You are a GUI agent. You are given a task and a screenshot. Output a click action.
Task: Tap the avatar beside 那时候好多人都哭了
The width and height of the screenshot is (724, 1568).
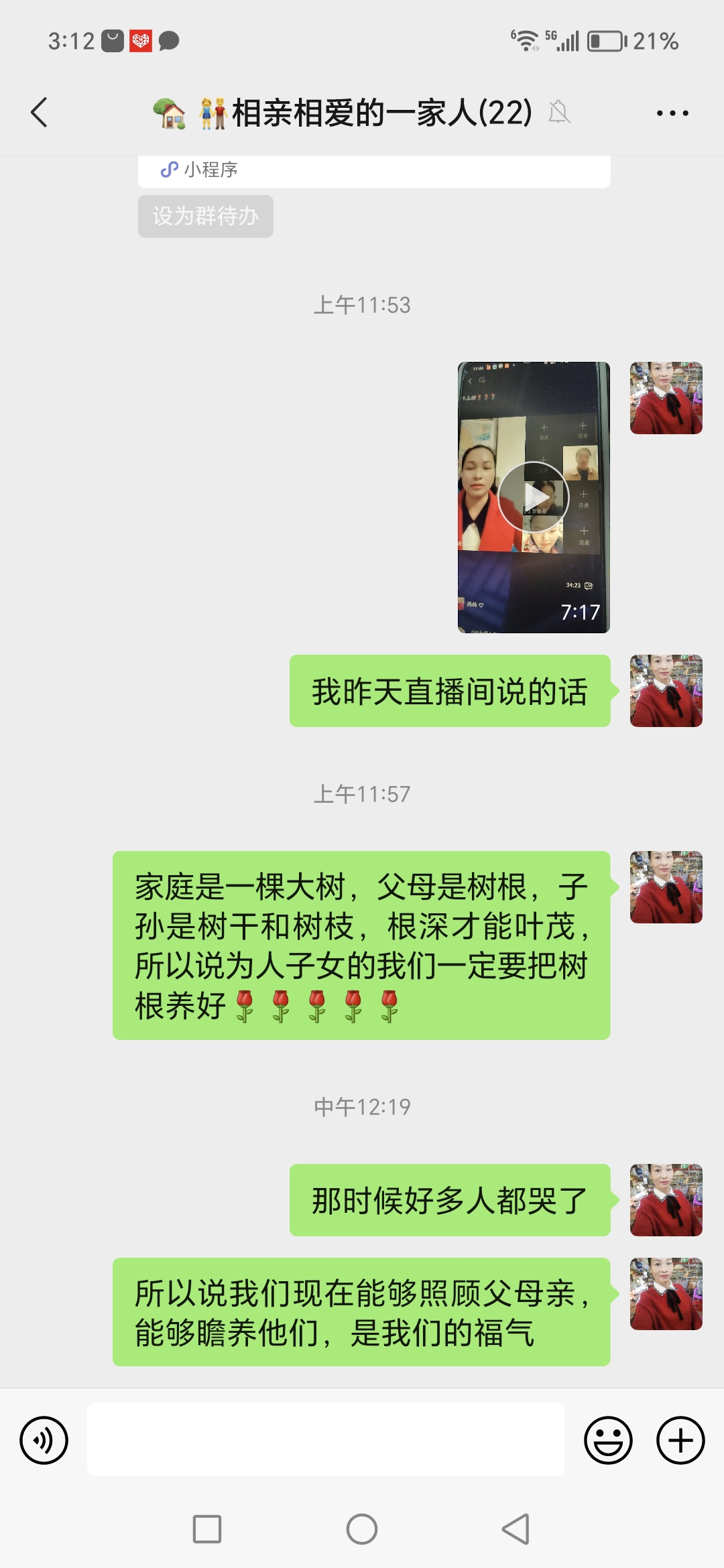click(666, 1200)
